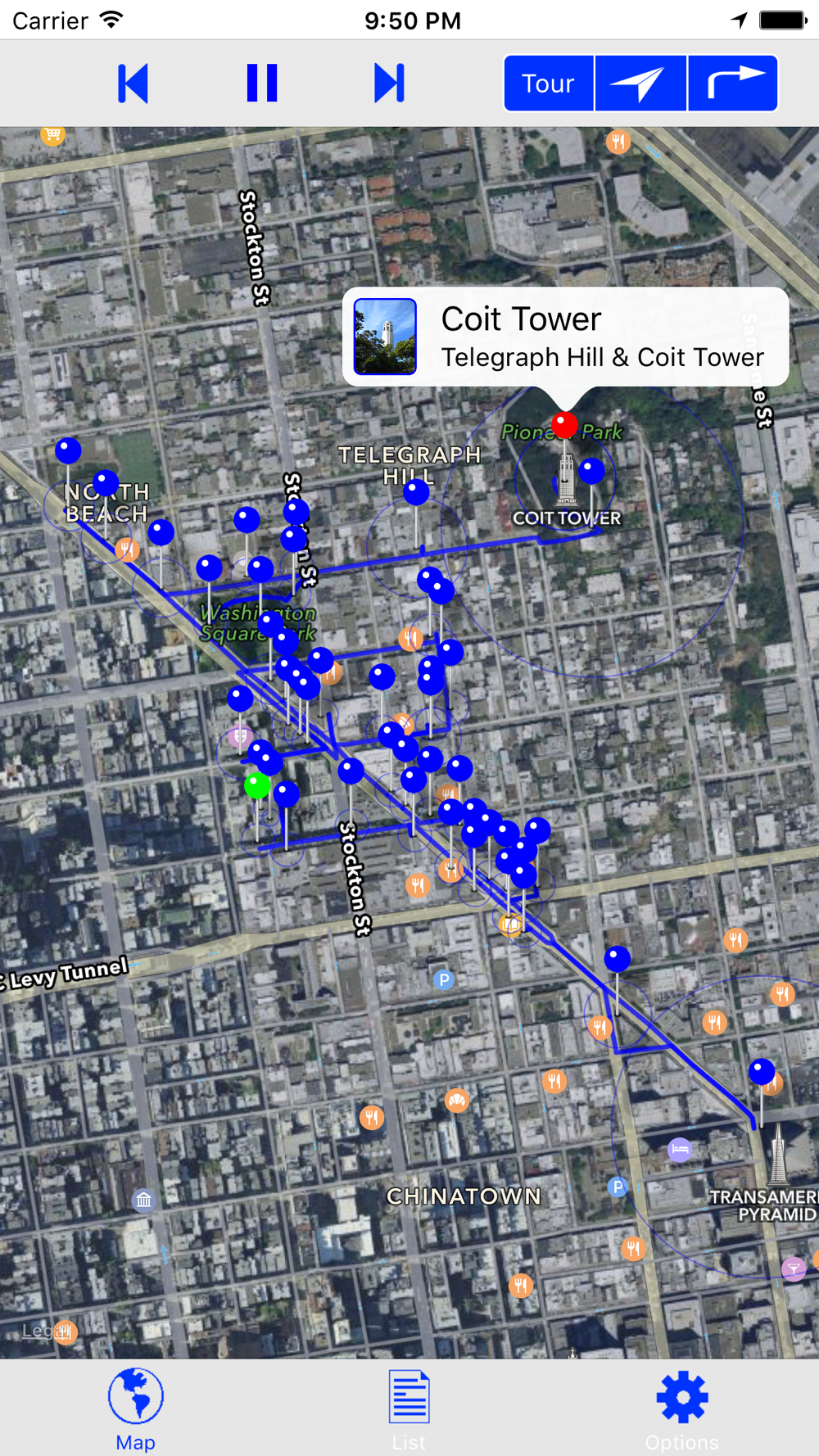Viewport: 819px width, 1456px height.
Task: Select the Tour segment
Action: coord(549,84)
